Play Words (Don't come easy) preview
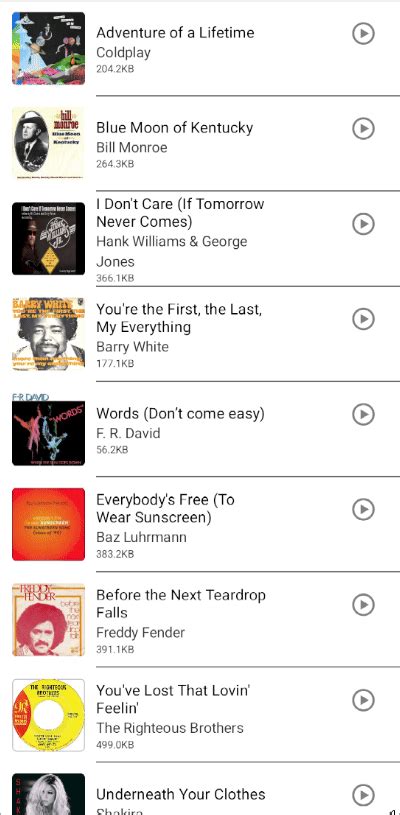 coord(363,414)
